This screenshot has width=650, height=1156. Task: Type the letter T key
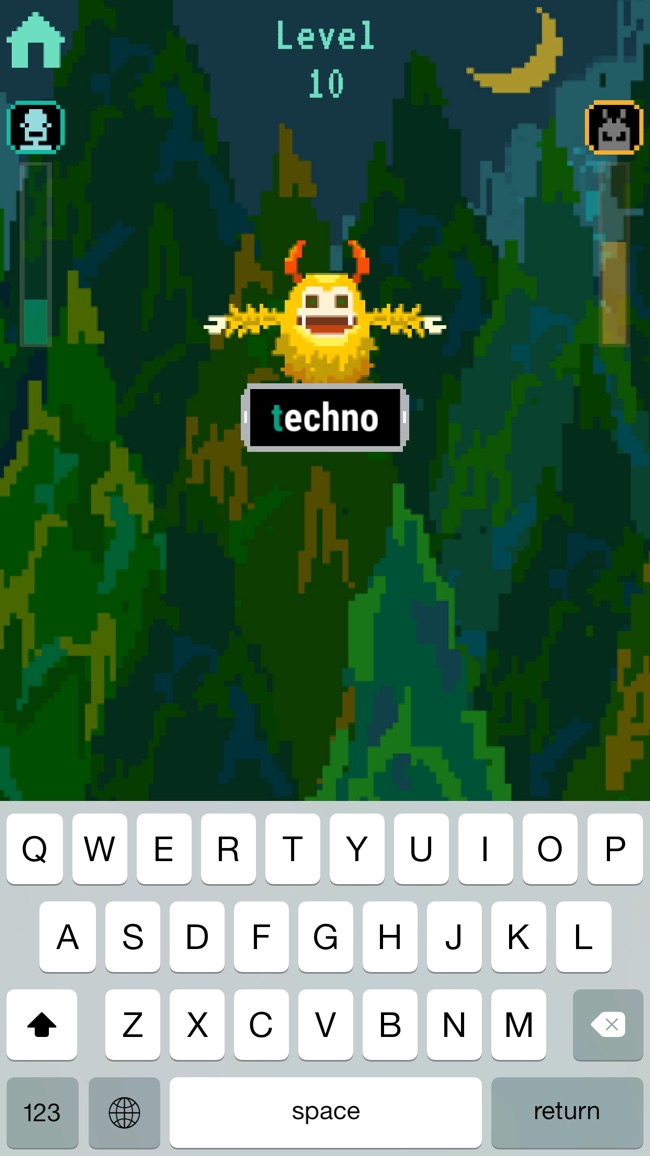click(292, 849)
